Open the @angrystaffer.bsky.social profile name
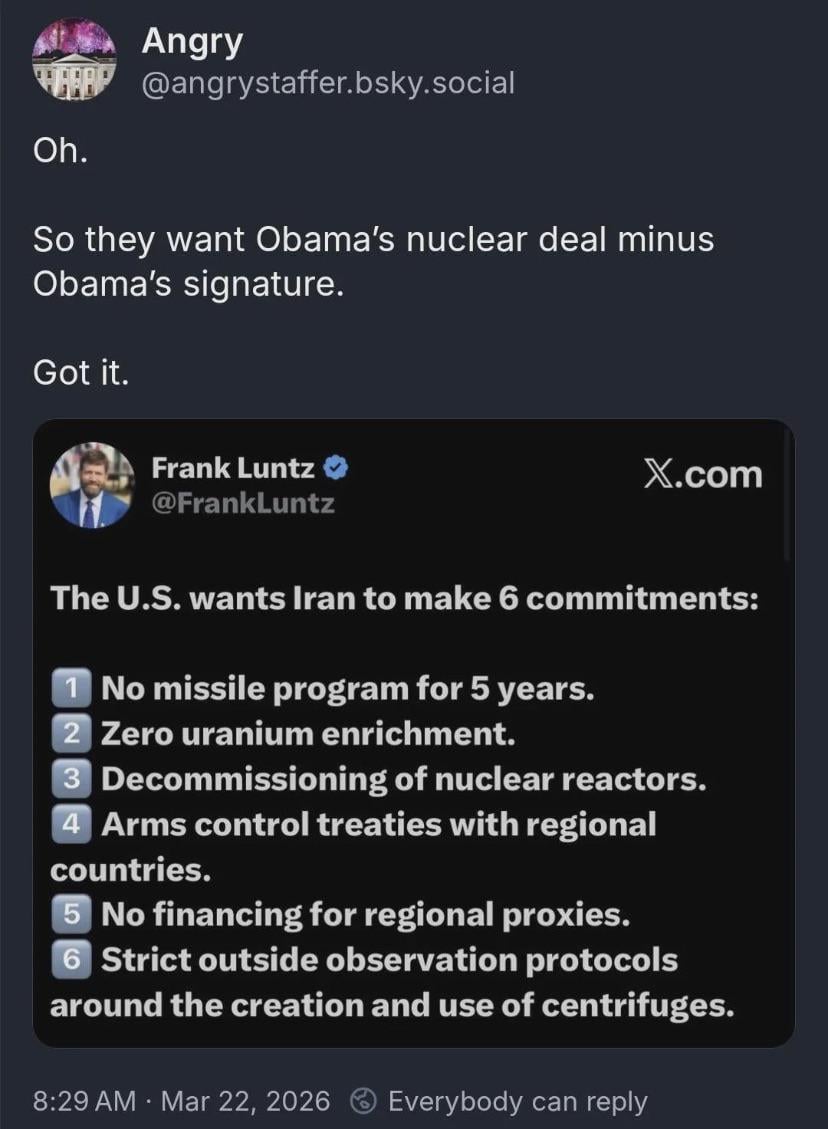 328,82
